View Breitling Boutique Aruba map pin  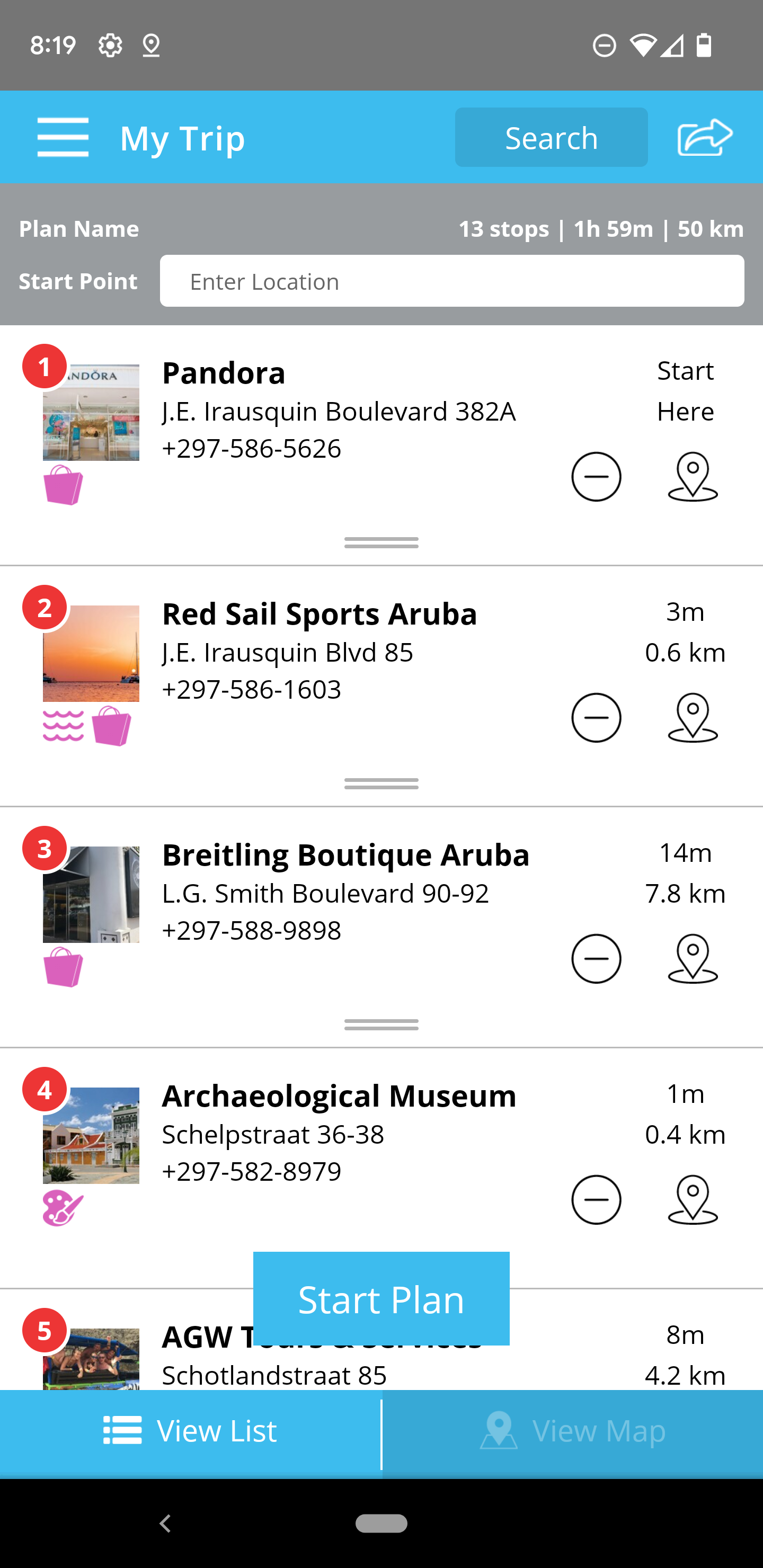click(693, 959)
